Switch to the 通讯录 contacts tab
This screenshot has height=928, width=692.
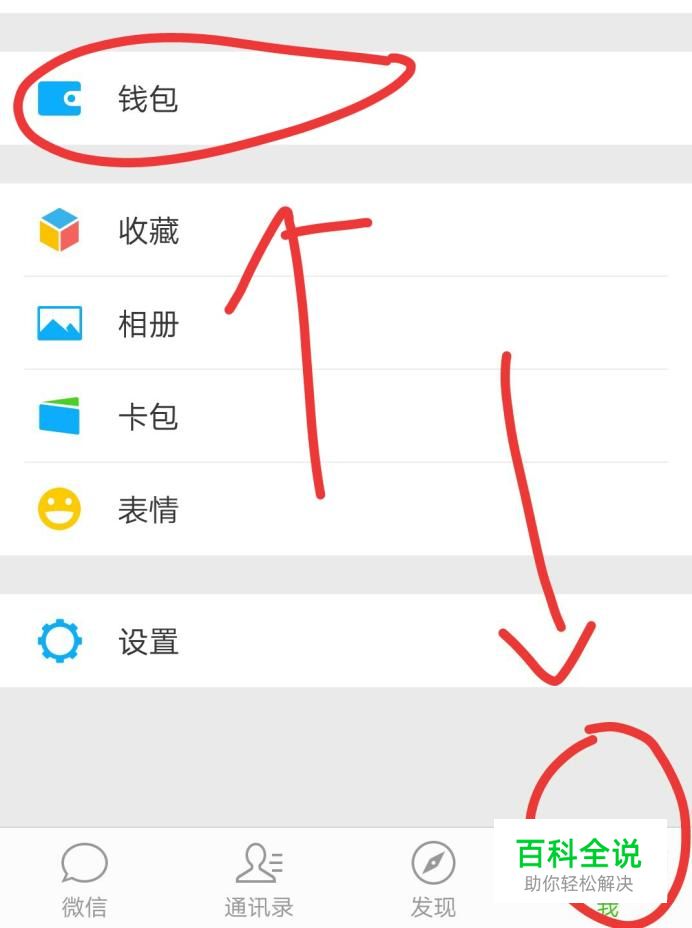click(x=259, y=878)
